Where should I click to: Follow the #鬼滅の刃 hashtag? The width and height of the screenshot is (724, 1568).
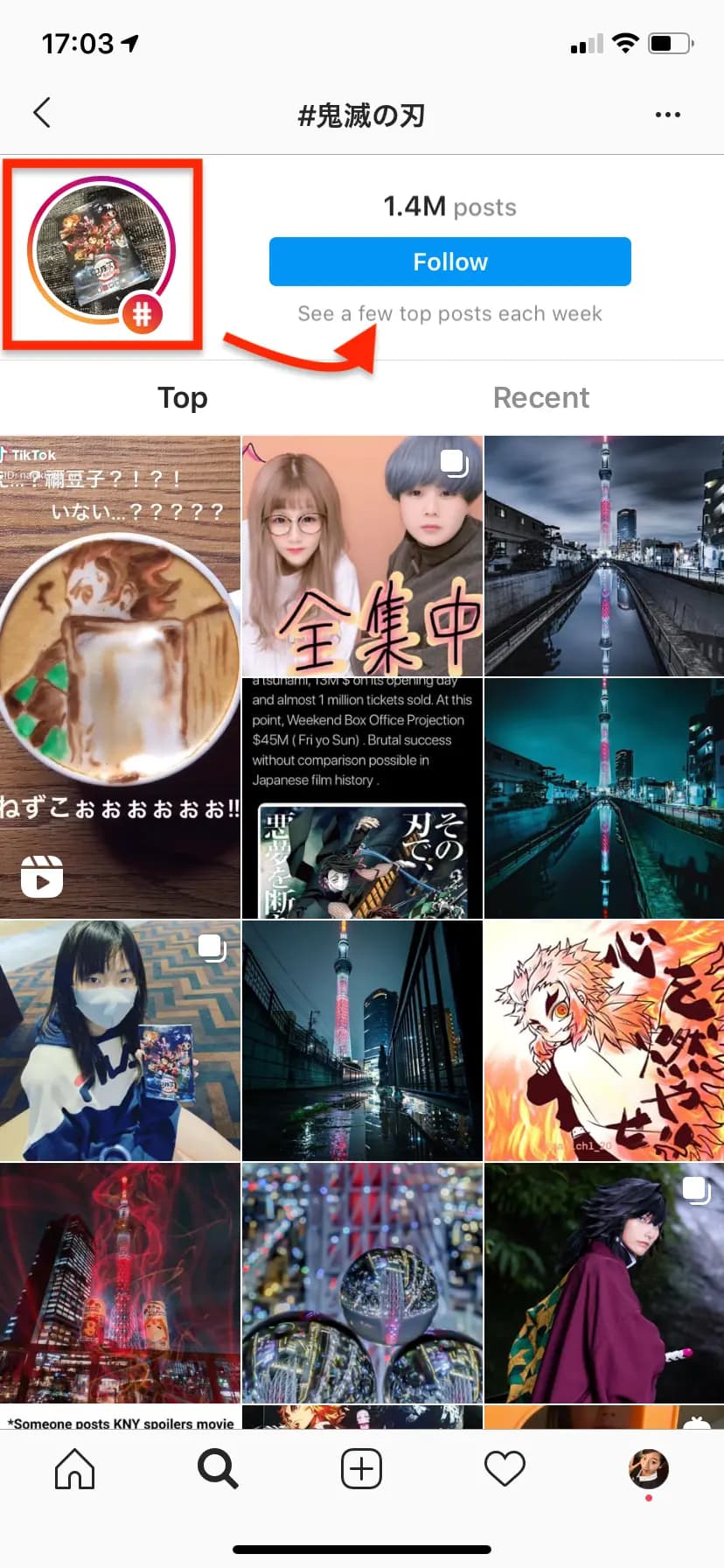[x=449, y=262]
